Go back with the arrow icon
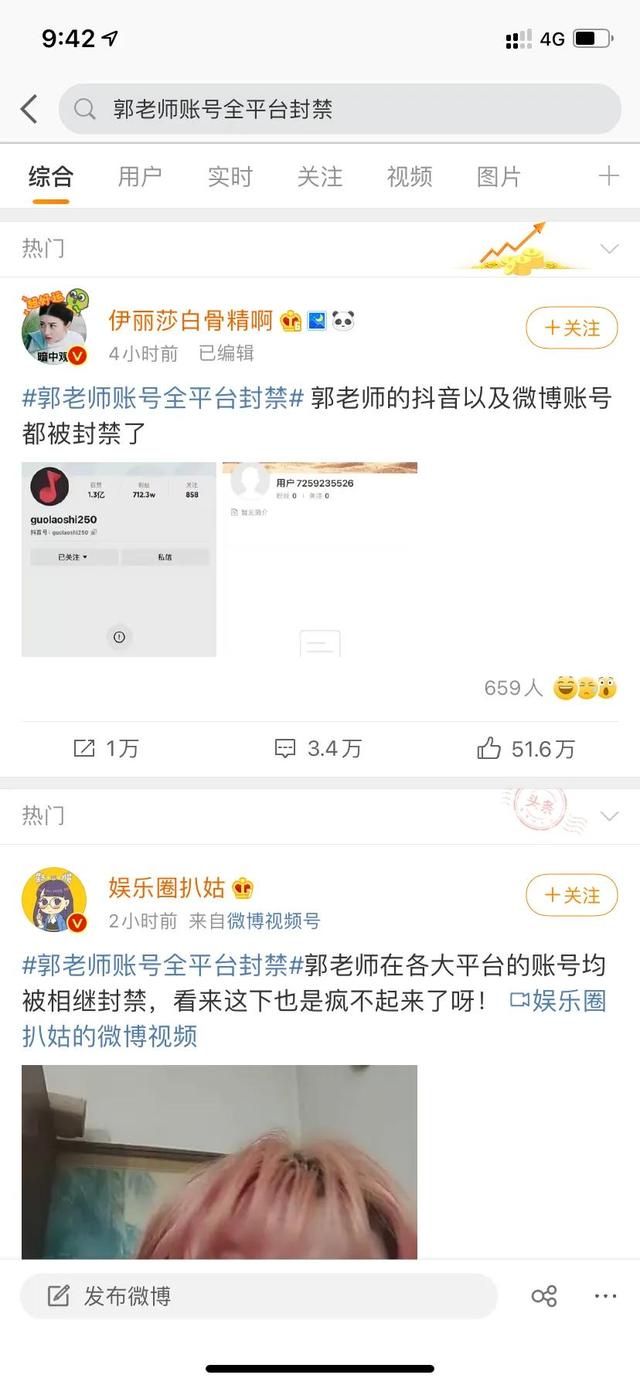Viewport: 640px width, 1385px height. [29, 109]
